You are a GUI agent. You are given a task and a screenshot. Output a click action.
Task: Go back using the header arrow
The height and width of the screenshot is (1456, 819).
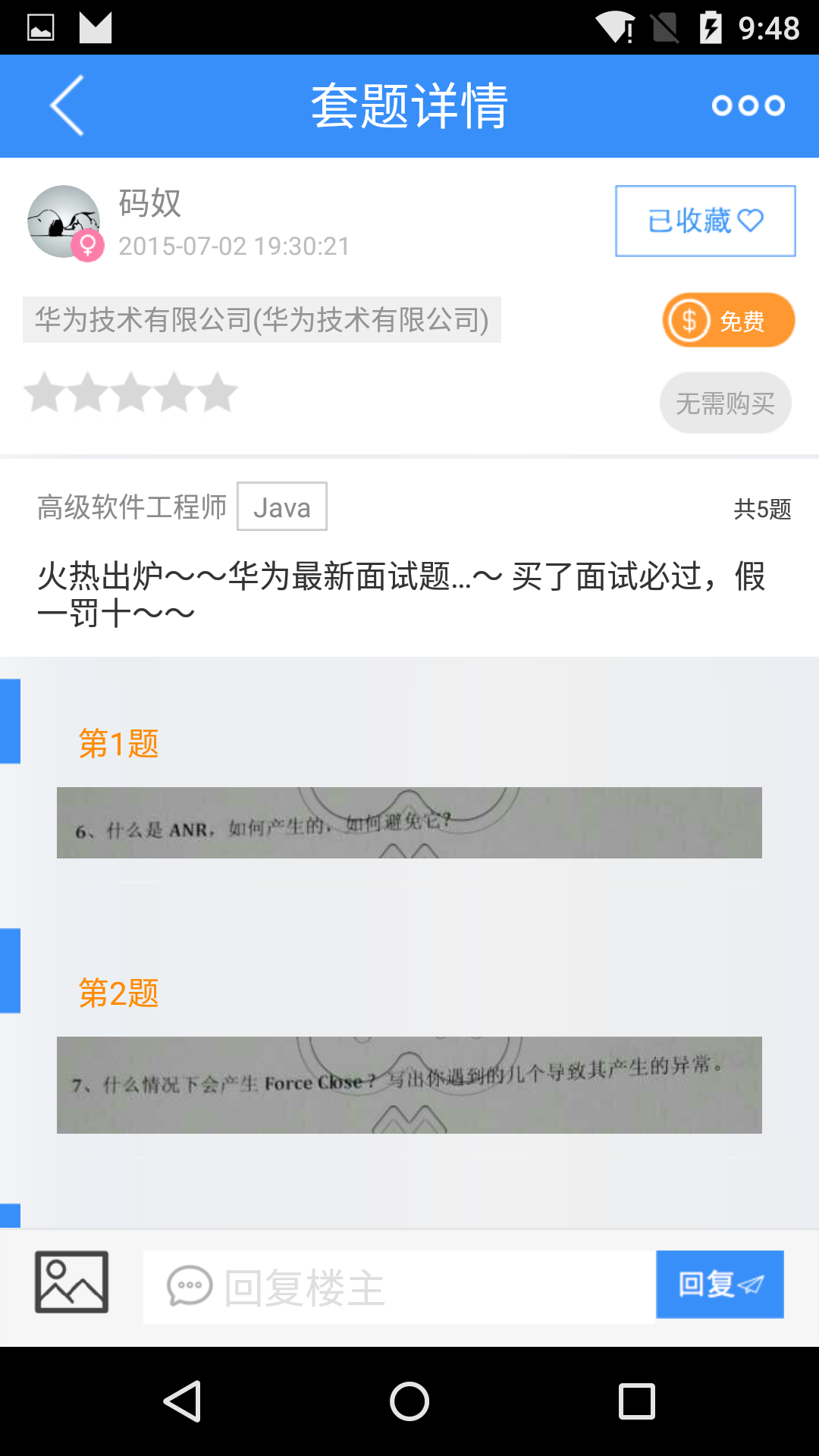(x=67, y=106)
